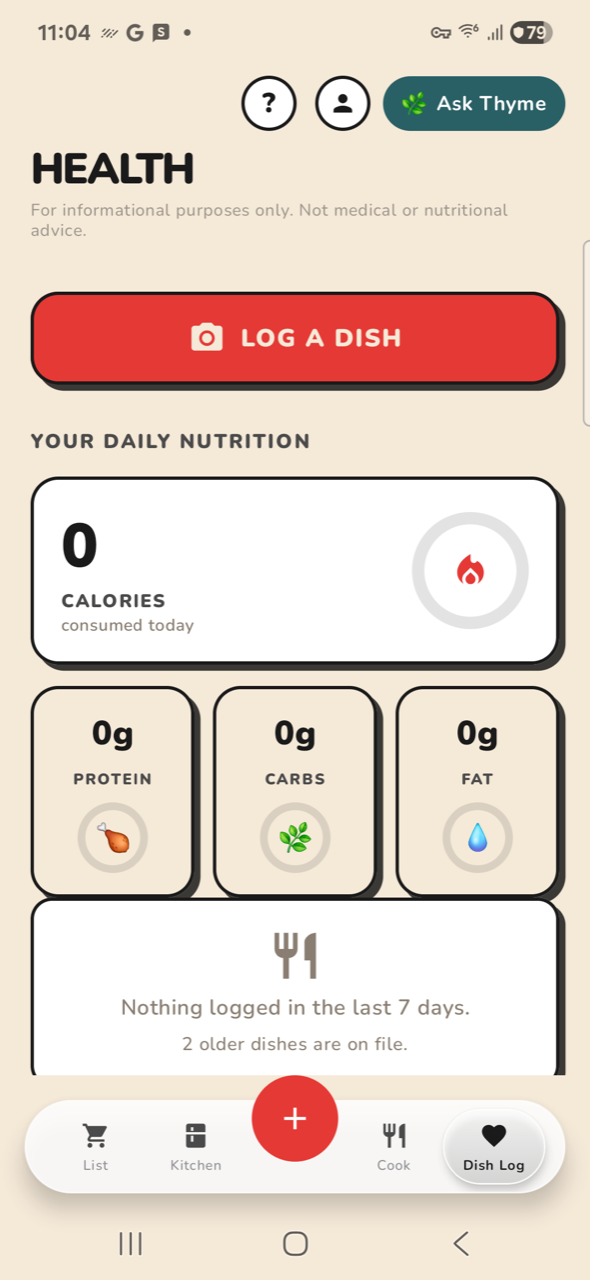Tap the Ask Thyme button
The height and width of the screenshot is (1280, 590).
click(474, 103)
